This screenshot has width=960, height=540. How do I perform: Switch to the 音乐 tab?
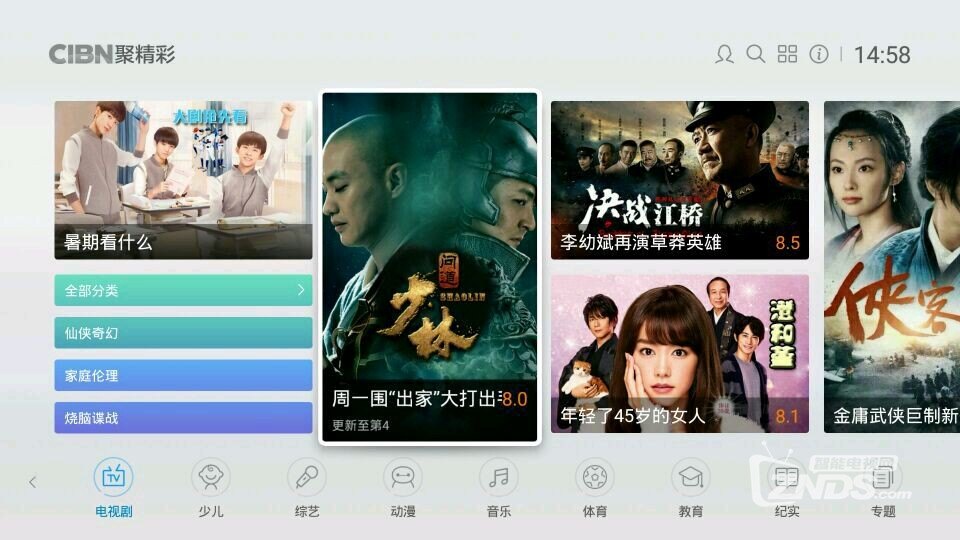[x=498, y=487]
